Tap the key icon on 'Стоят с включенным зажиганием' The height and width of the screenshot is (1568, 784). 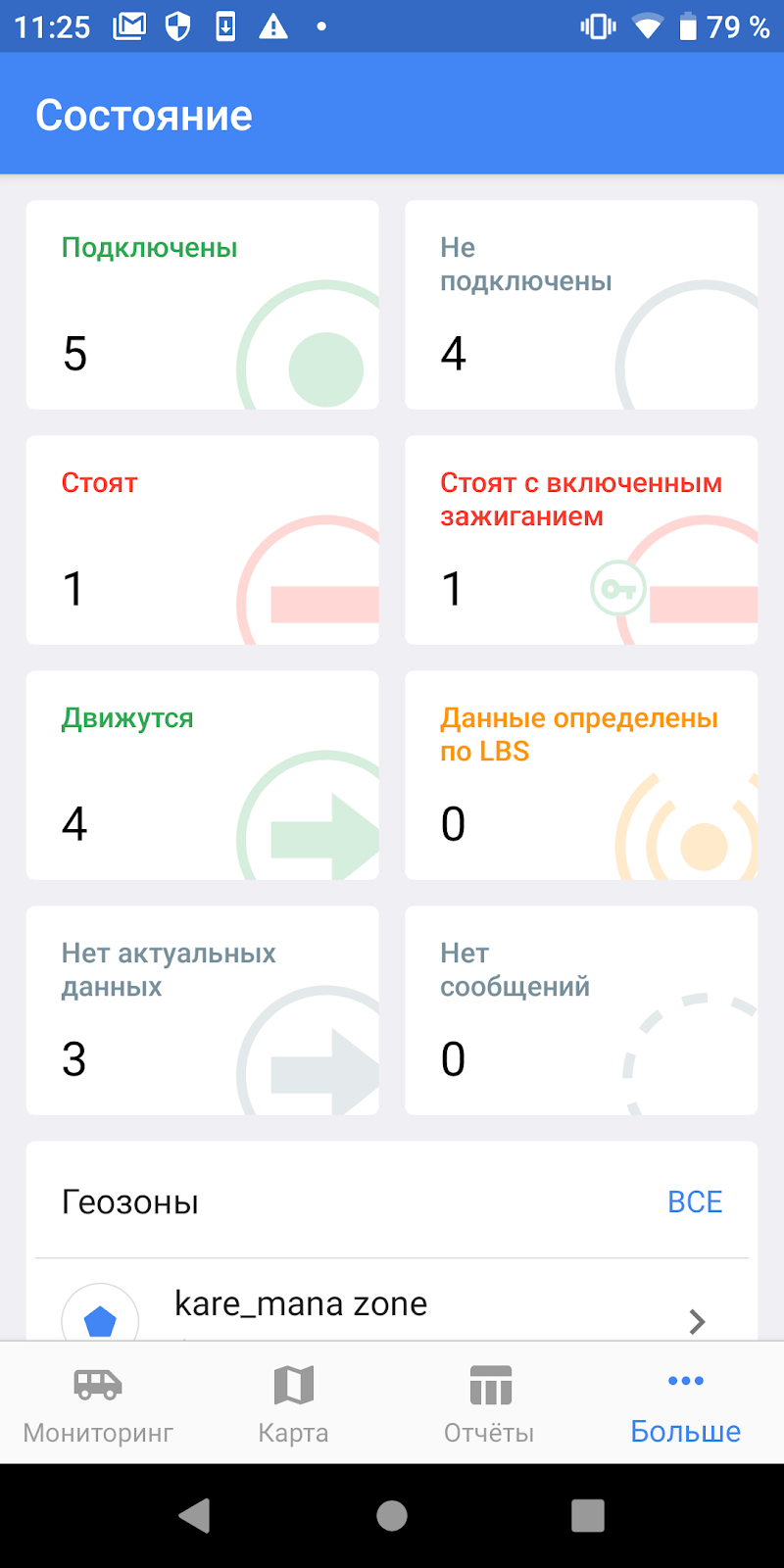(617, 588)
